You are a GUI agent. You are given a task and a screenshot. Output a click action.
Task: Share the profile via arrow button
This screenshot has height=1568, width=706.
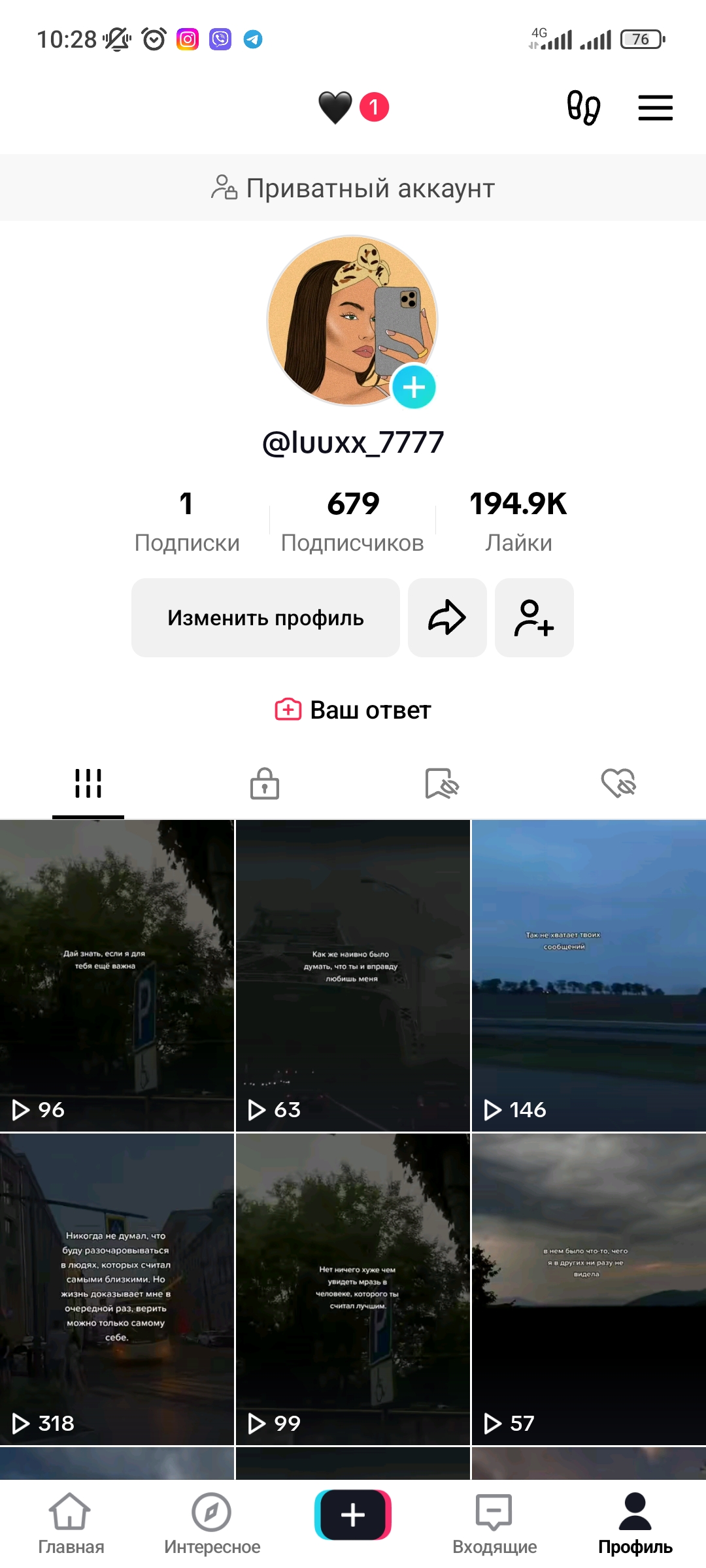[x=447, y=617]
